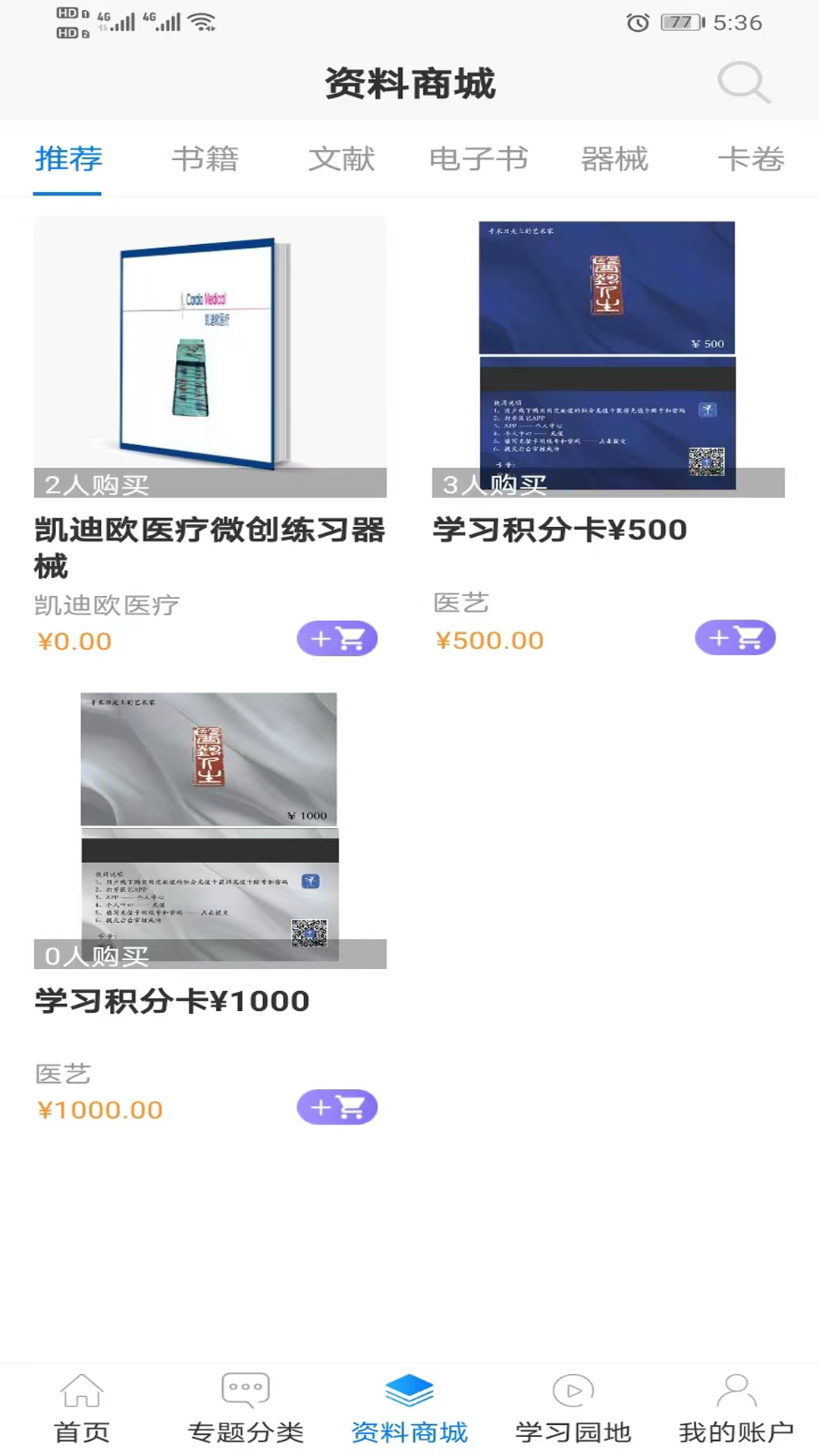Add 学习积分卡¥500 to the cart
Screen dimensions: 819x1456
point(735,638)
